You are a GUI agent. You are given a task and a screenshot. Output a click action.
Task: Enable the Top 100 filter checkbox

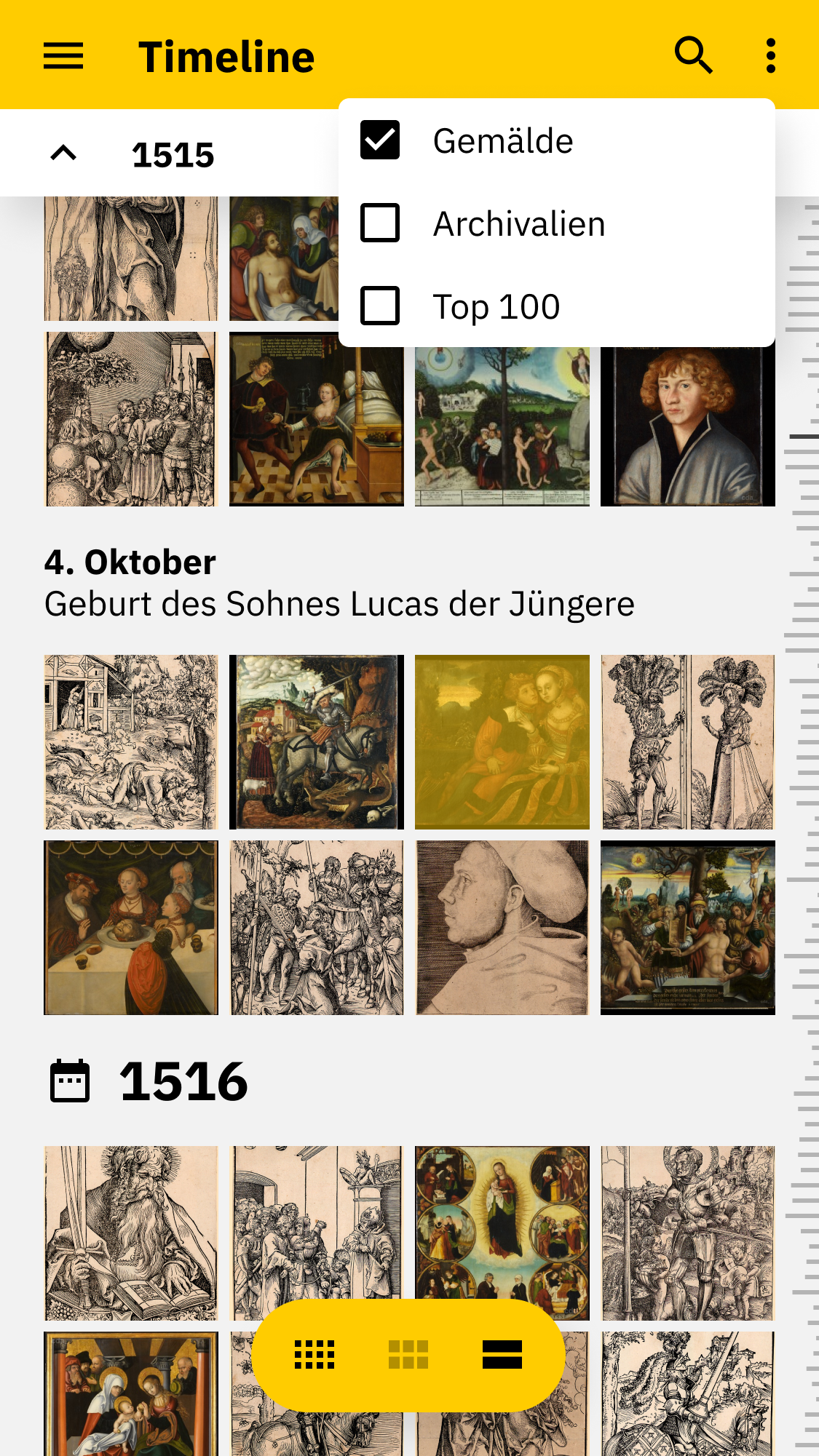(380, 306)
